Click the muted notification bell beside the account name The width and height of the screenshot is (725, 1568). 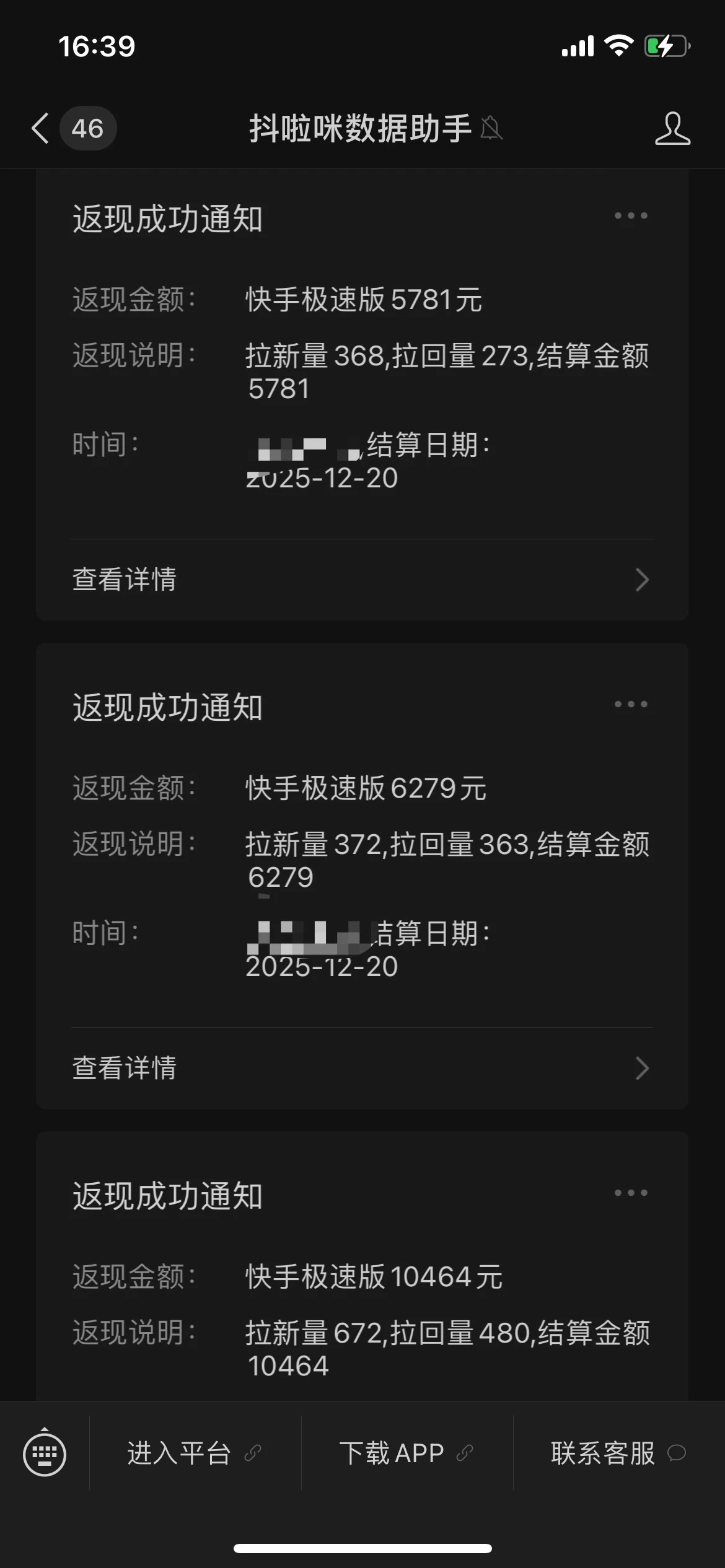(491, 128)
